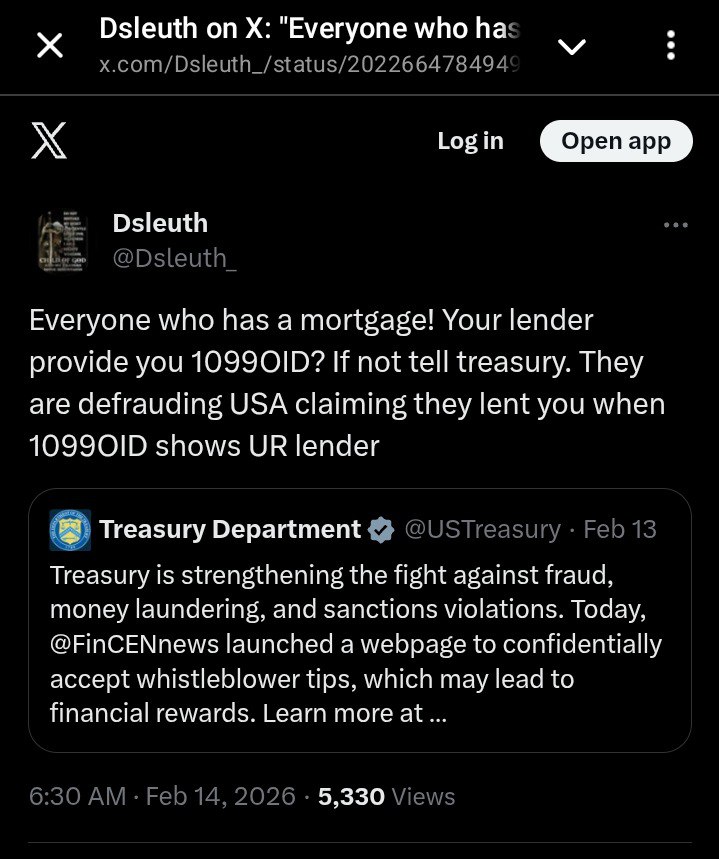The height and width of the screenshot is (859, 719).
Task: Close the in-app browser tab
Action: point(49,46)
